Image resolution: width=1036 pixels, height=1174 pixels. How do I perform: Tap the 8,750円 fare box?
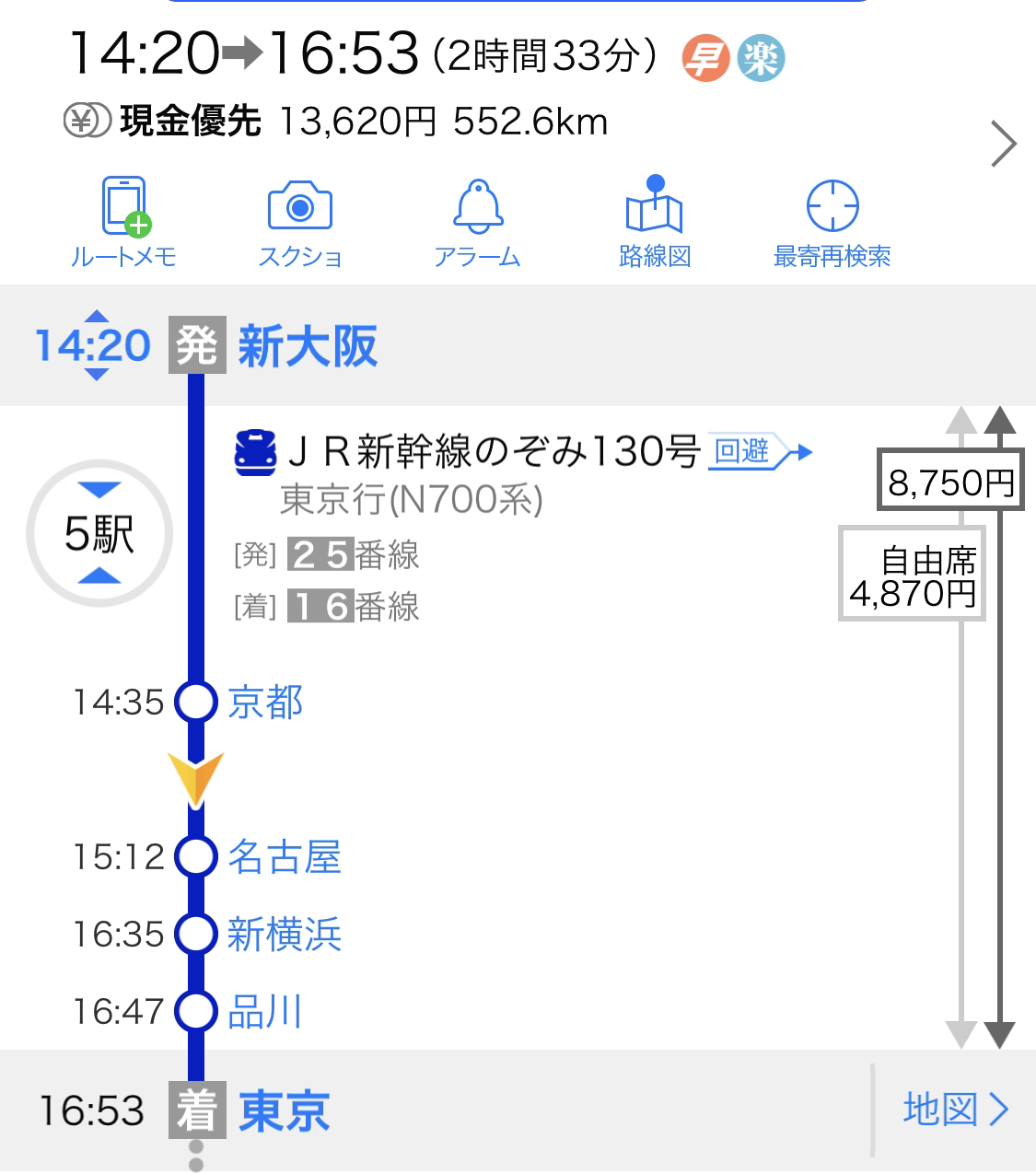[950, 480]
